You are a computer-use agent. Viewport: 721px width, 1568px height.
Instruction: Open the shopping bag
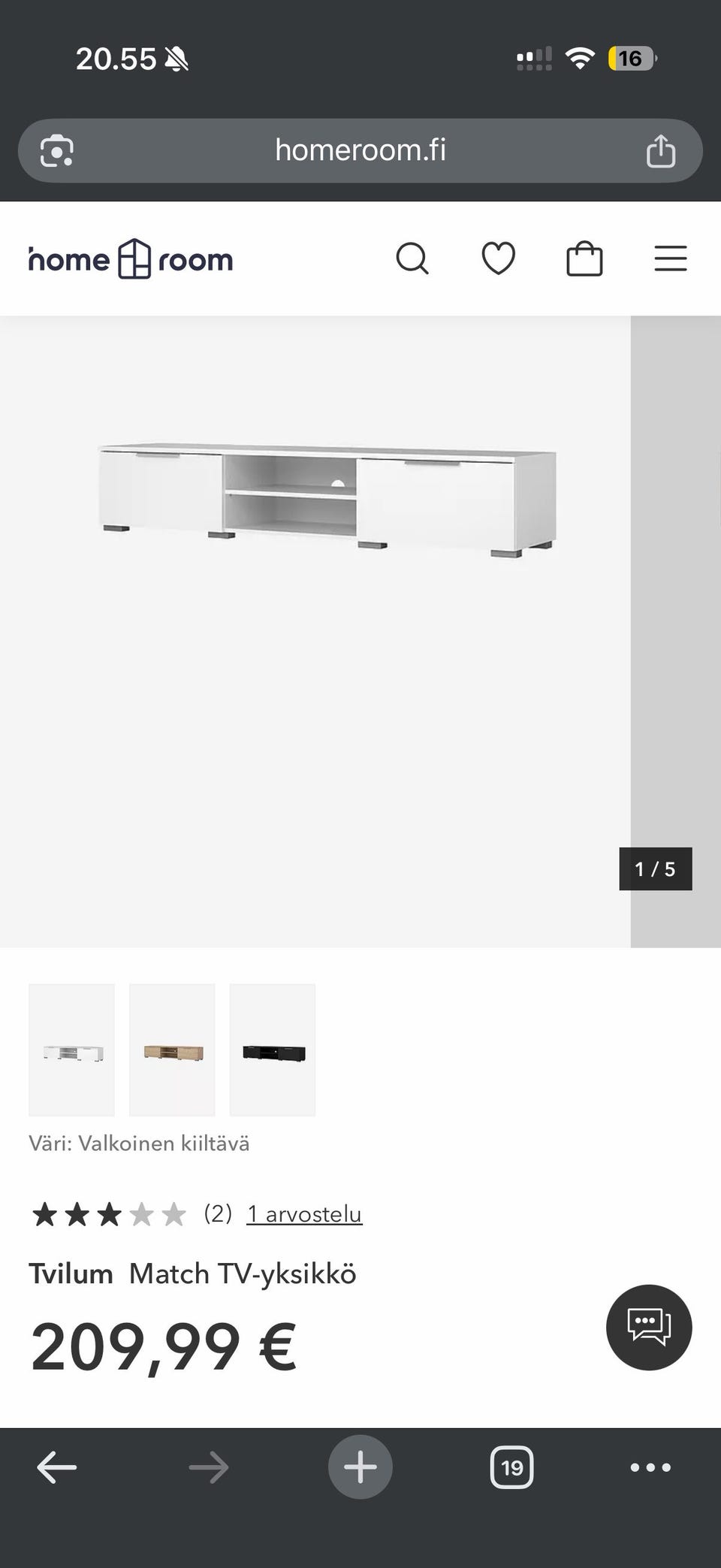pos(584,259)
